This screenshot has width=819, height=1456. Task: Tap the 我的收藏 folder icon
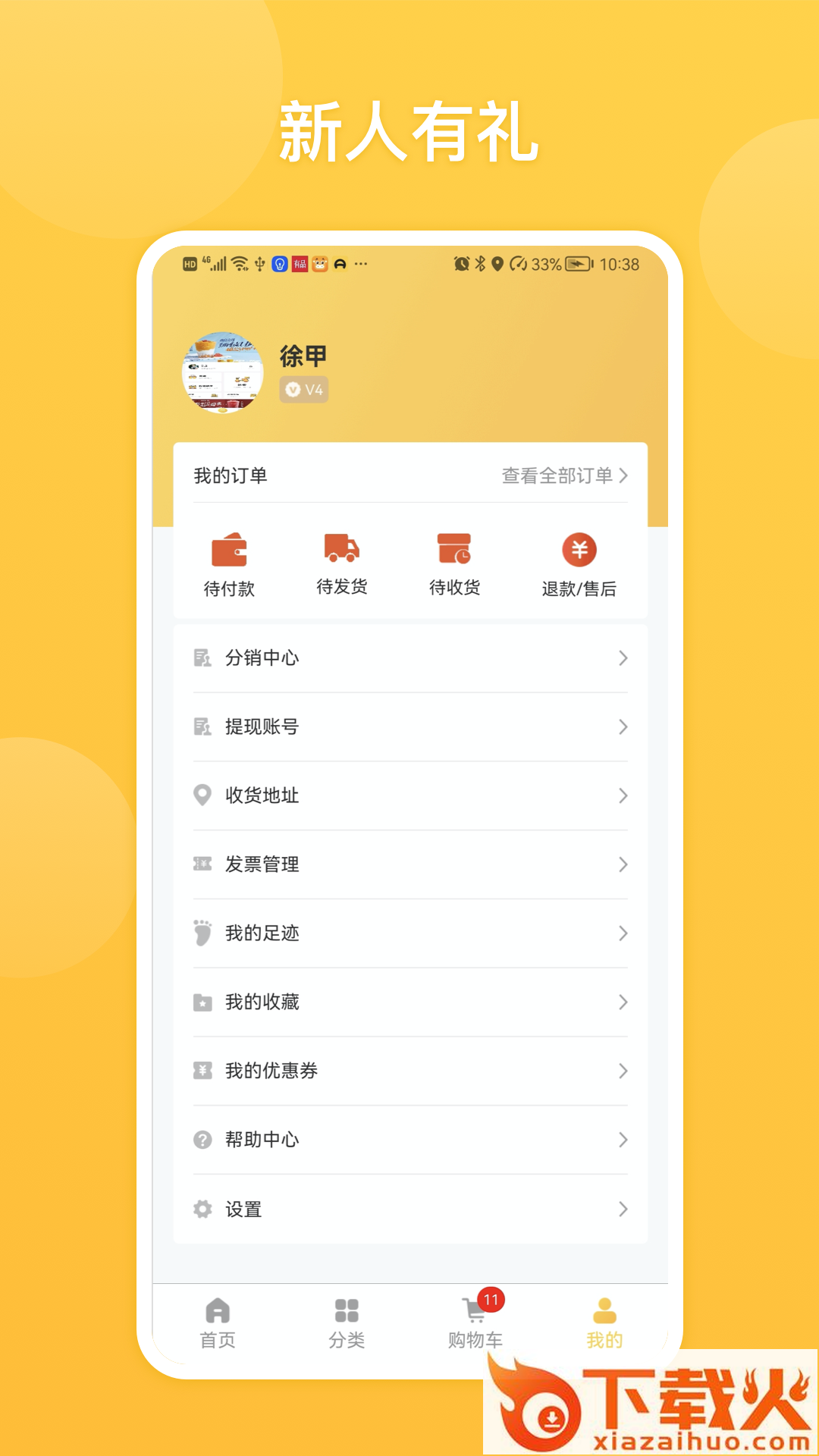tap(201, 1003)
